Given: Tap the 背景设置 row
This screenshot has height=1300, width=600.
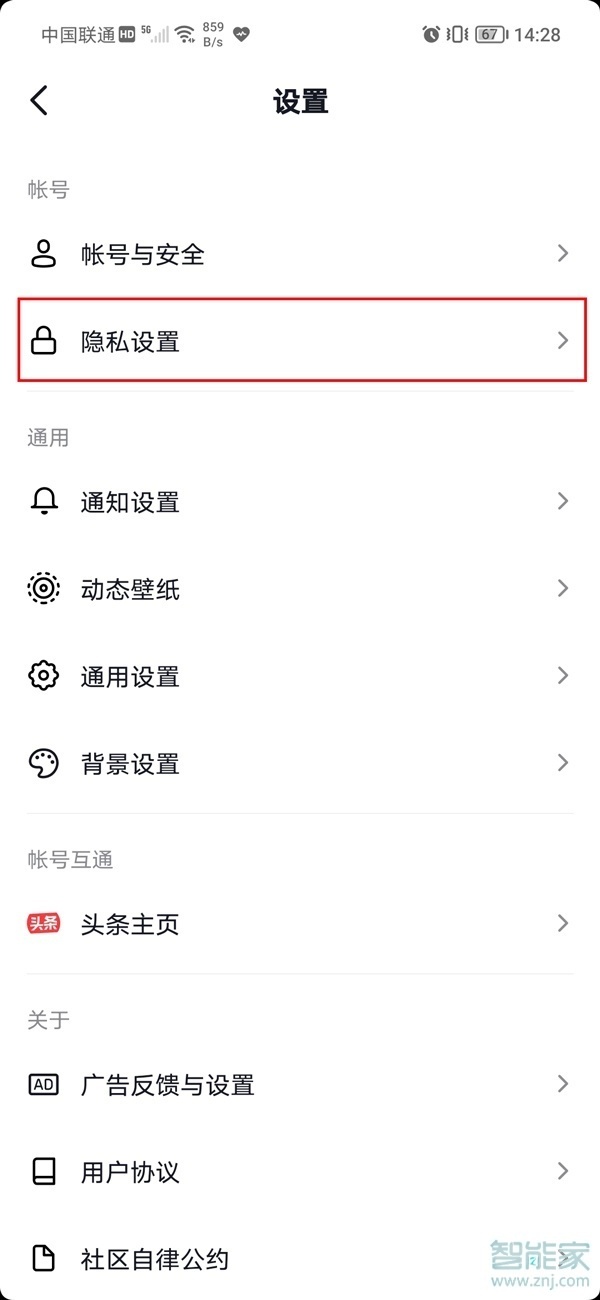Looking at the screenshot, I should coord(300,764).
